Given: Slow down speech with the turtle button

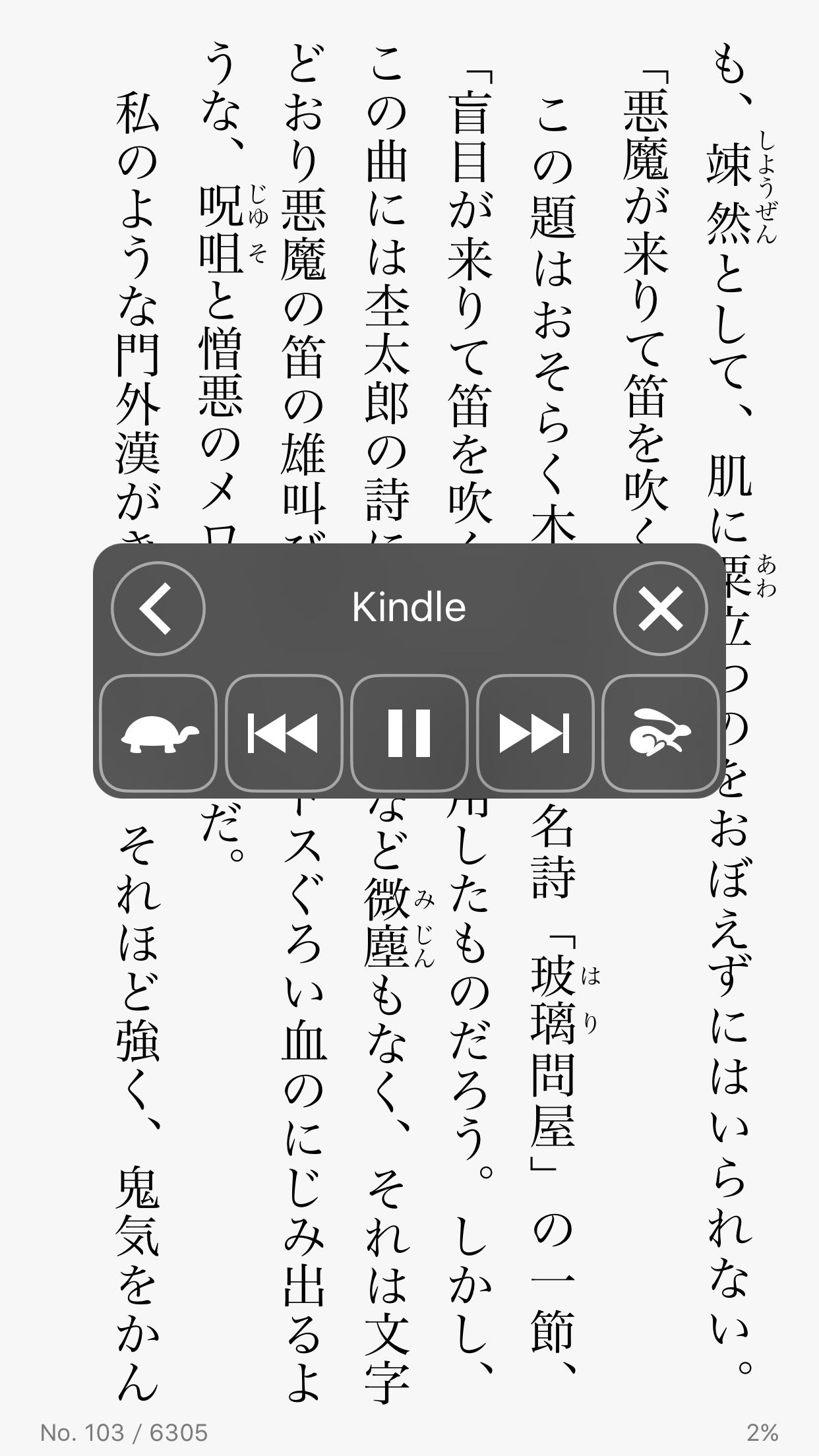Looking at the screenshot, I should (x=158, y=733).
